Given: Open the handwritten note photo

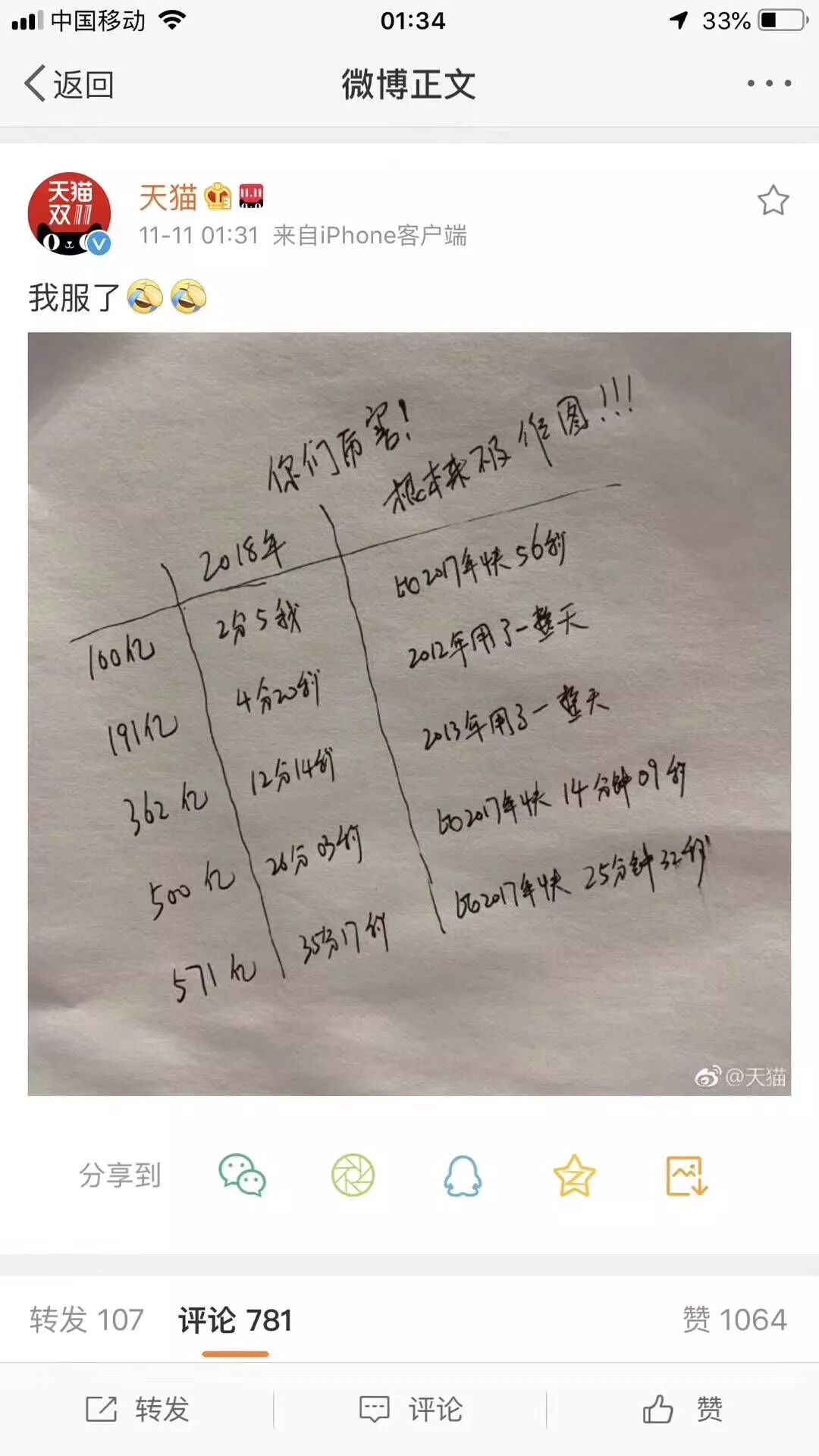Looking at the screenshot, I should pyautogui.click(x=409, y=714).
